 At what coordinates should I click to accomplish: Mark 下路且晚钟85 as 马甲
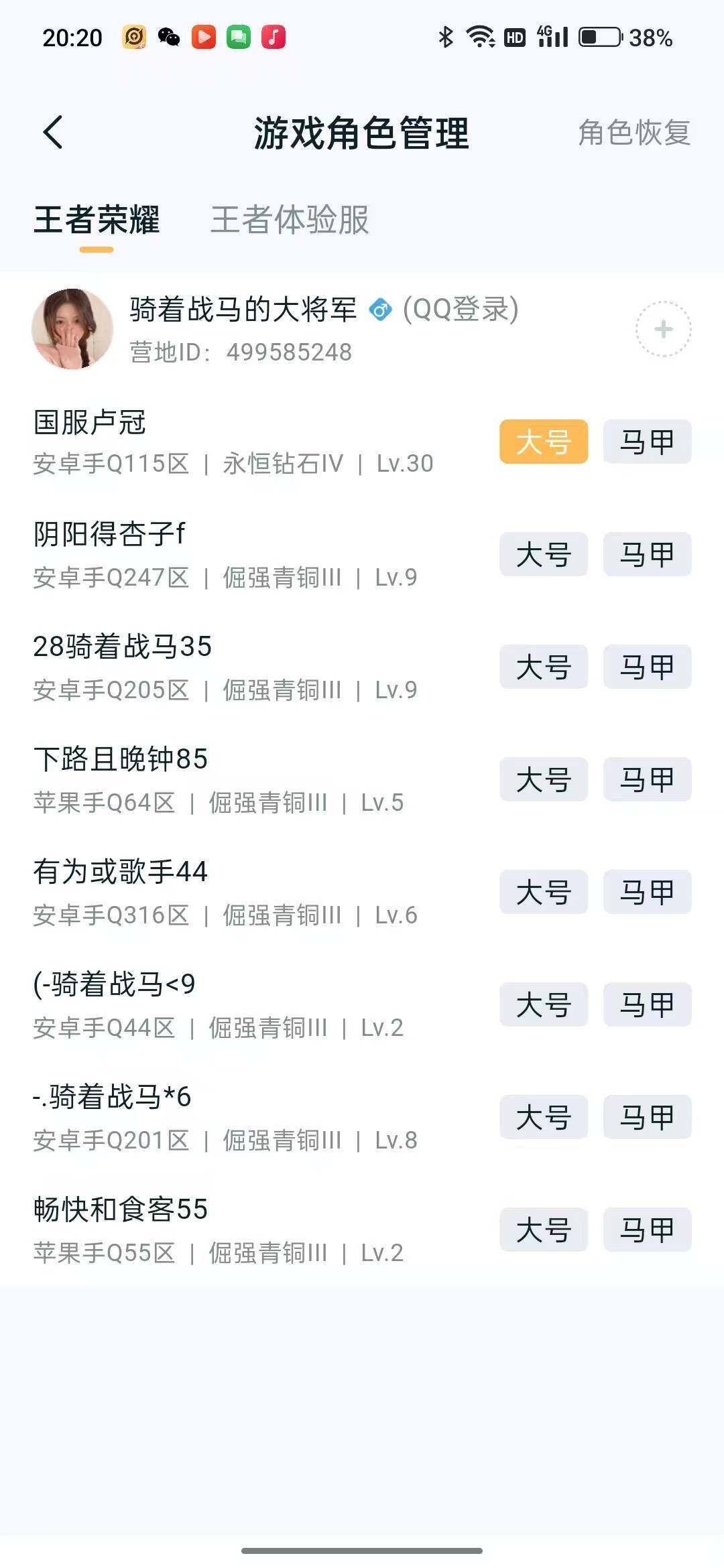646,779
